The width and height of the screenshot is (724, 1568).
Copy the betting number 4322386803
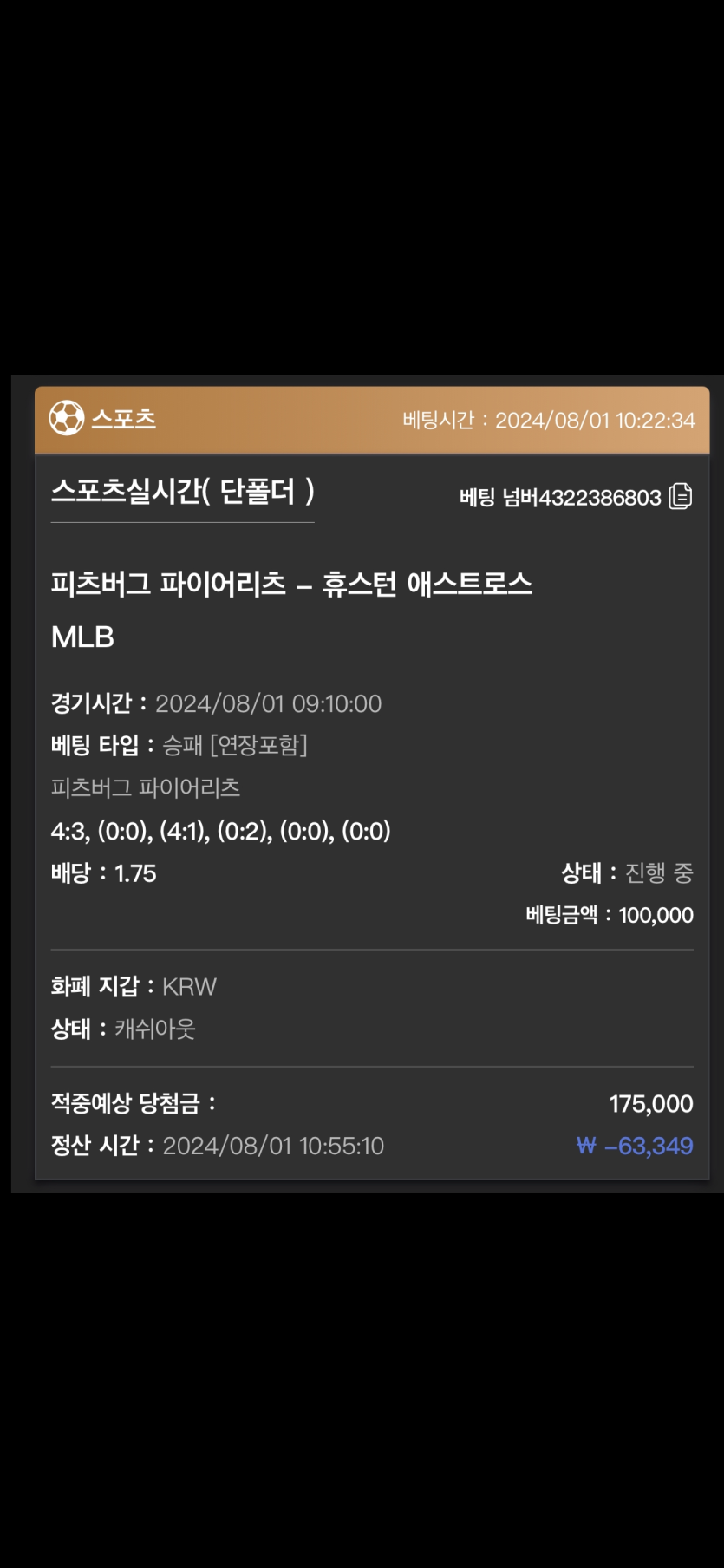click(x=681, y=496)
